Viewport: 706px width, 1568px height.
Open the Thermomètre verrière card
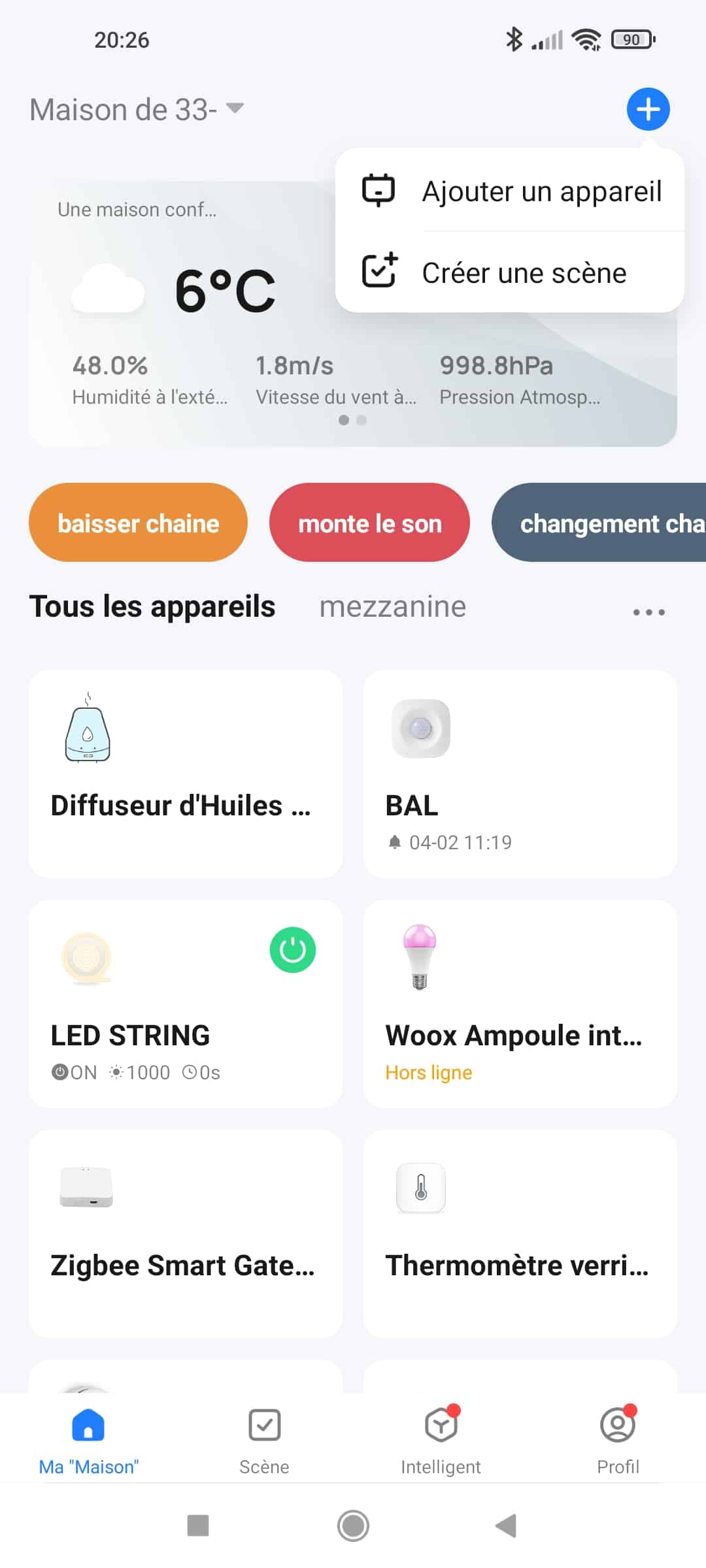tap(520, 1233)
